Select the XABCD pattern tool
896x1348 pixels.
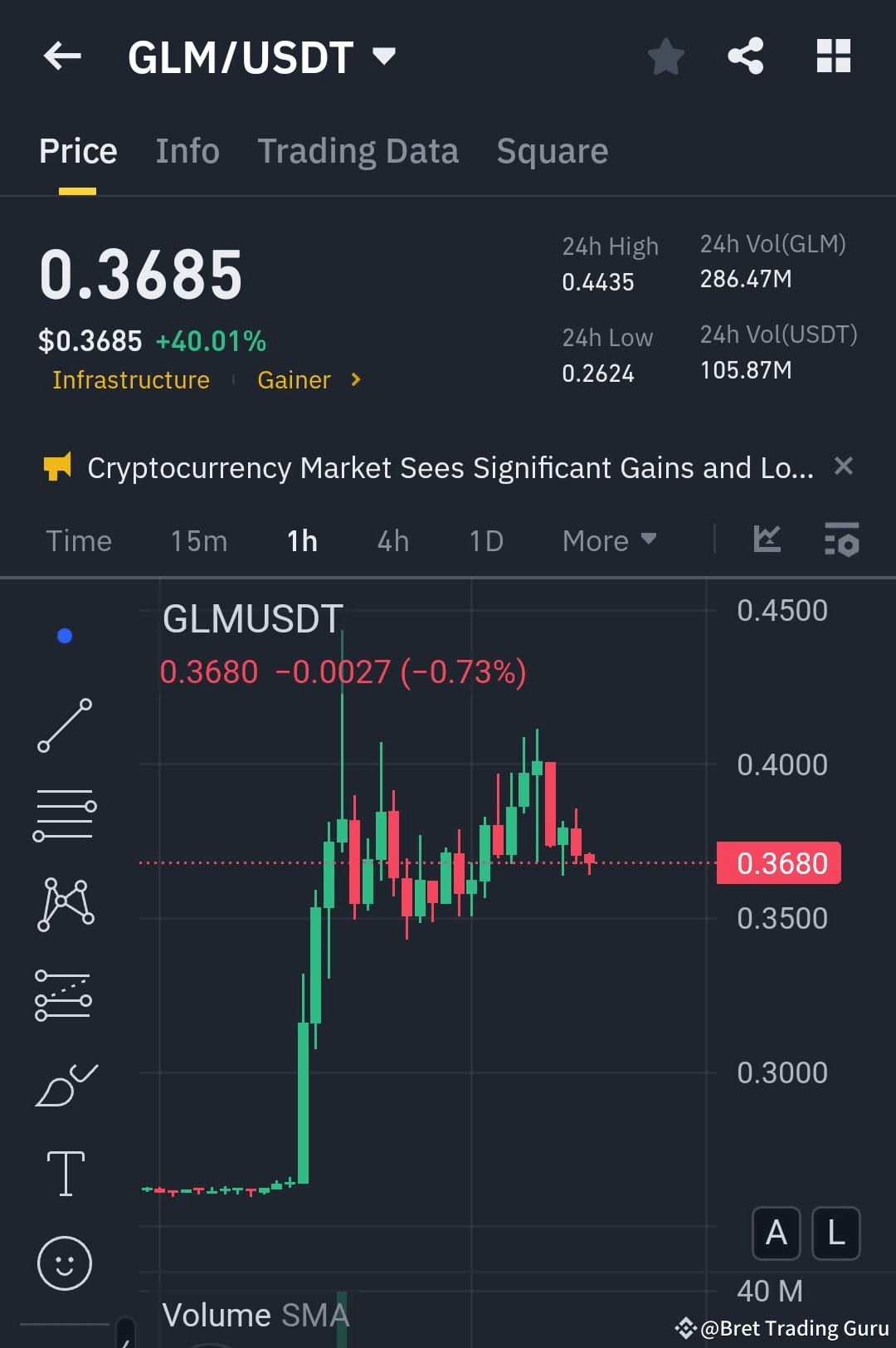click(64, 905)
